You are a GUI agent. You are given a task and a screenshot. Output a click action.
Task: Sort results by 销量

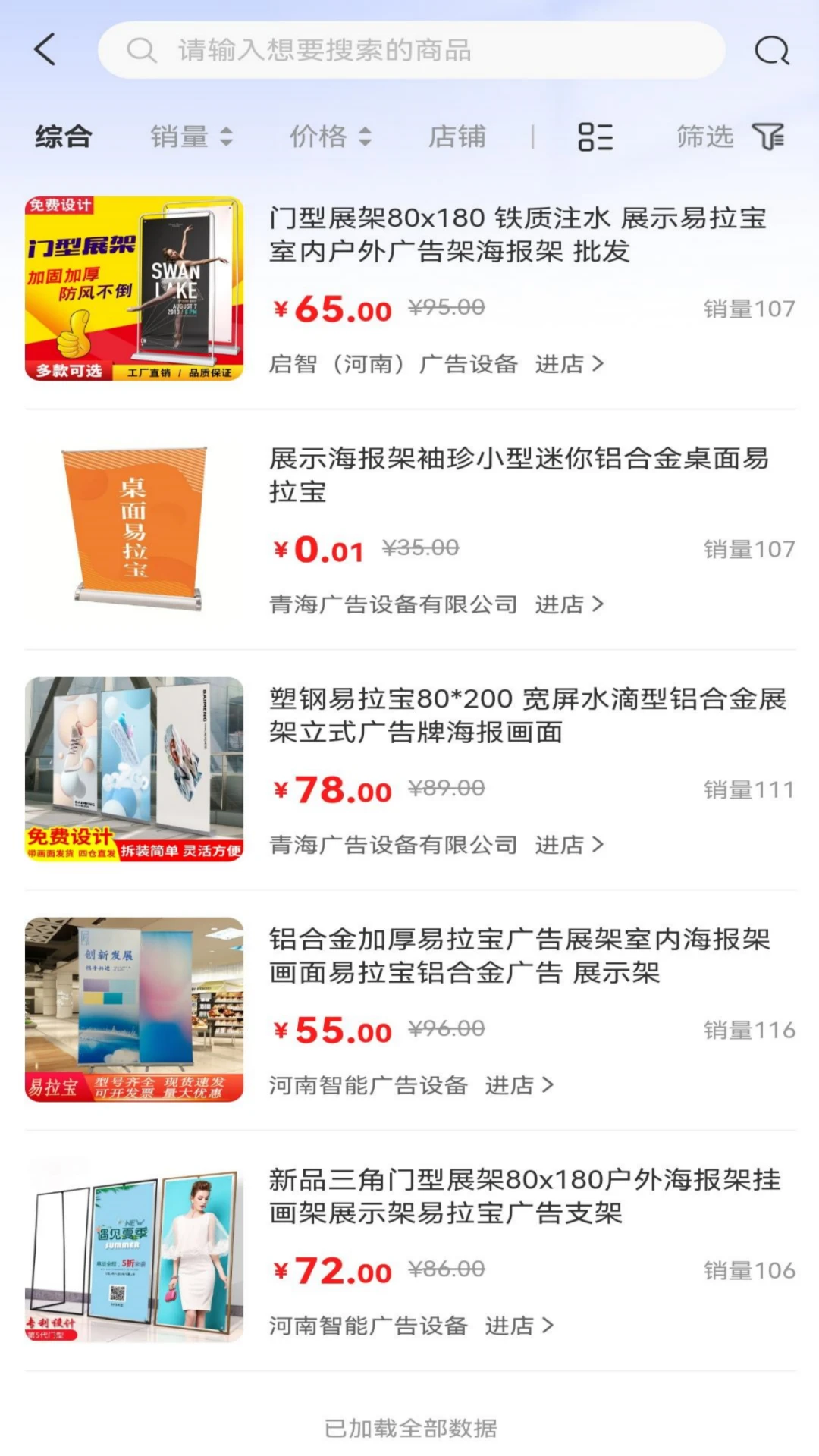point(191,137)
